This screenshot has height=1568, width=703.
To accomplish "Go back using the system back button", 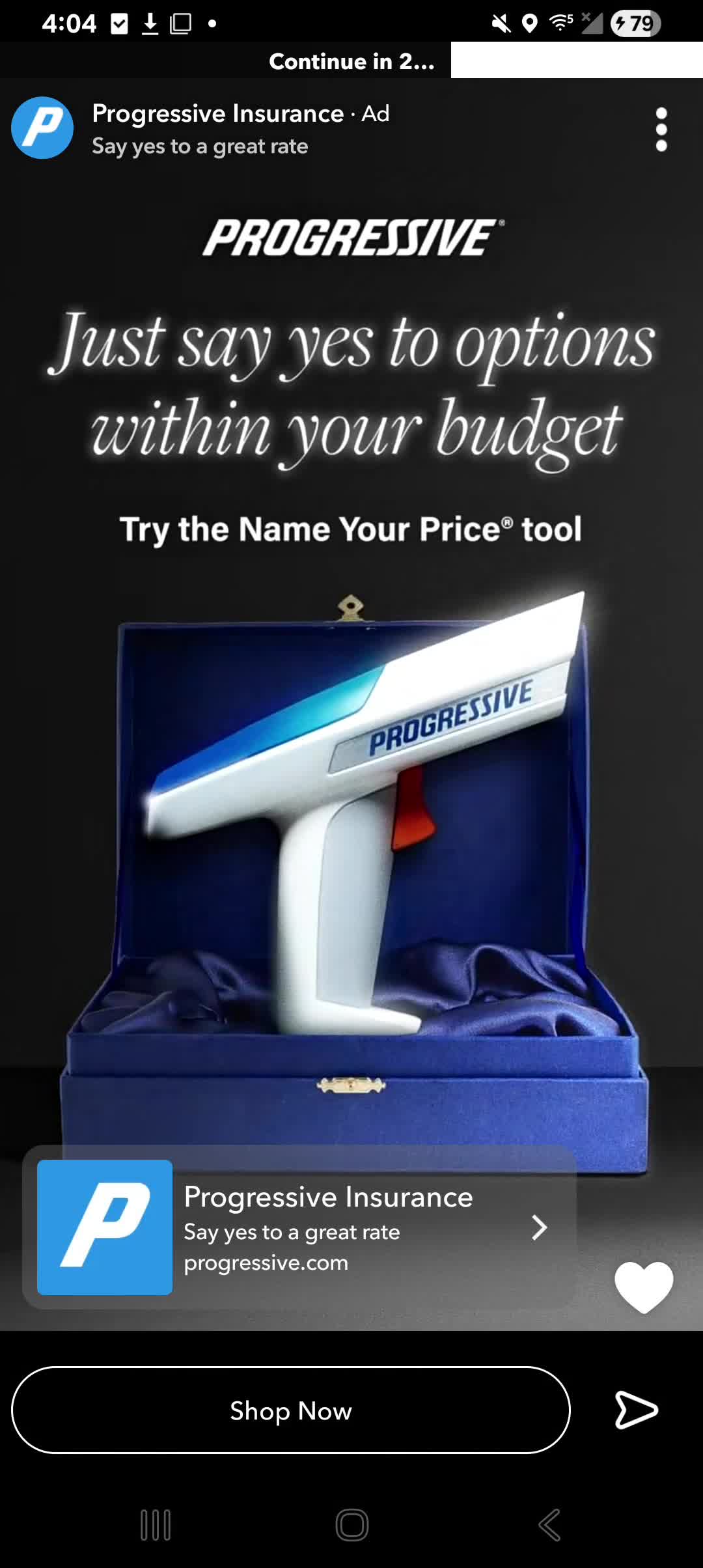I will [549, 1525].
